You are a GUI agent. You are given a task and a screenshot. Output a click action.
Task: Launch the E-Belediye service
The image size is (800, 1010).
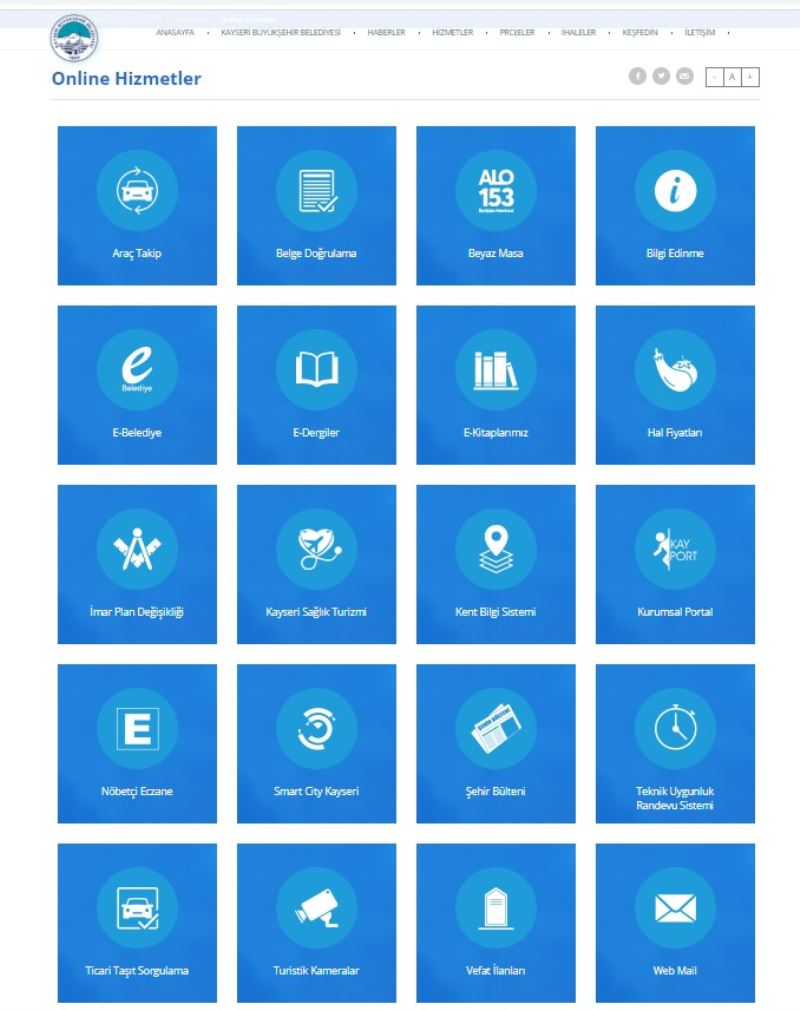(137, 384)
